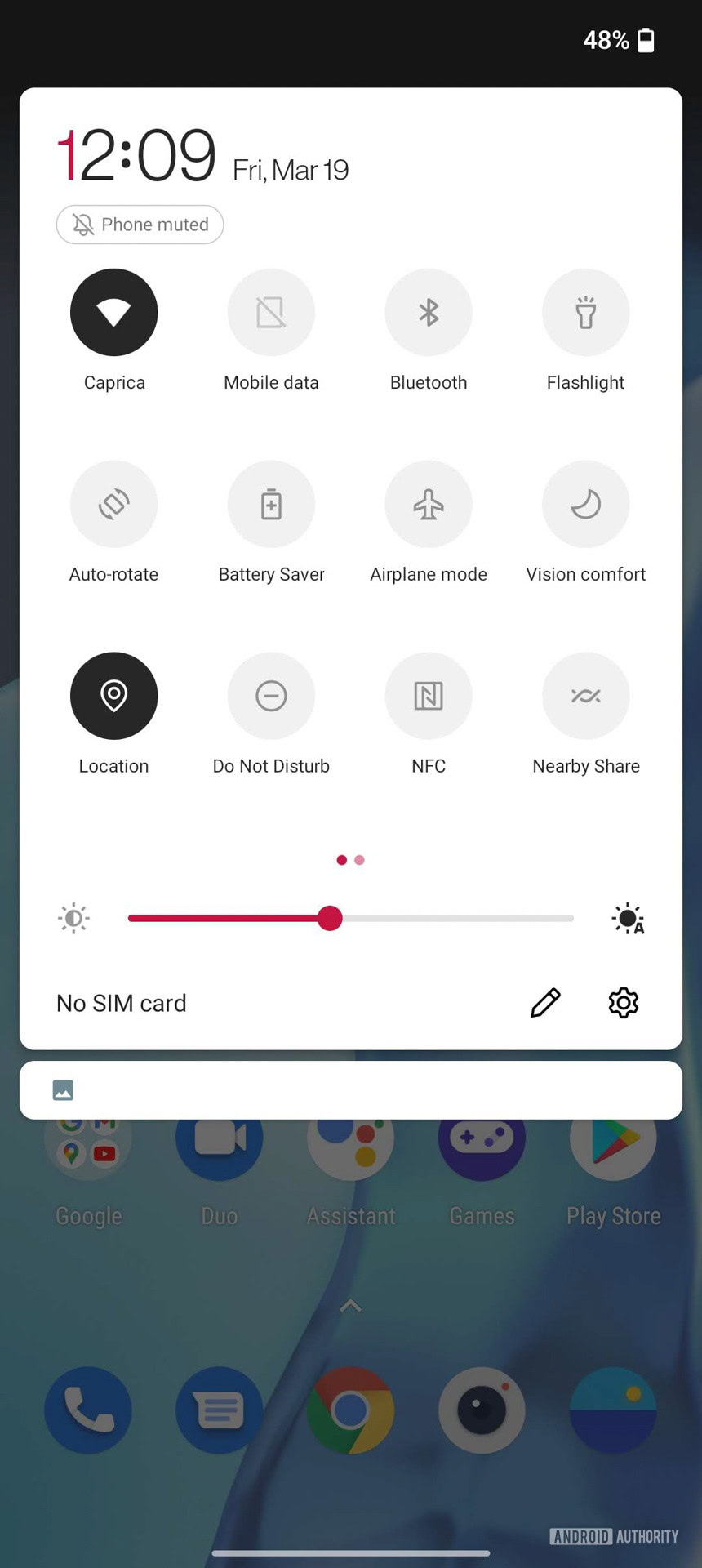Open Settings via the gear icon
Viewport: 702px width, 1568px height.
[x=624, y=1003]
